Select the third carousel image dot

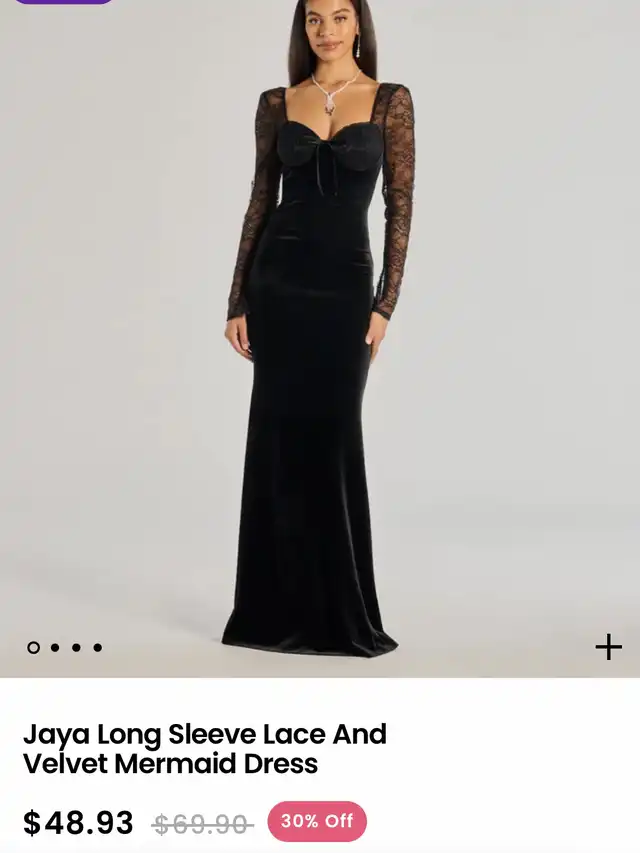(76, 648)
